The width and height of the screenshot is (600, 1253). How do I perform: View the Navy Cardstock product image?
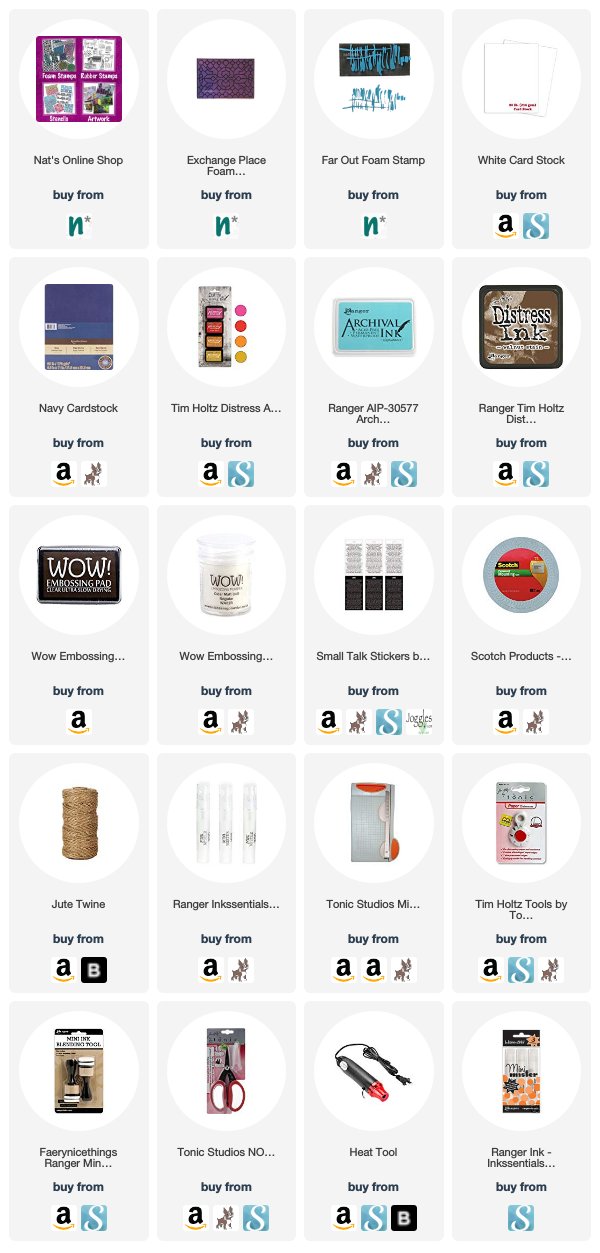(78, 327)
